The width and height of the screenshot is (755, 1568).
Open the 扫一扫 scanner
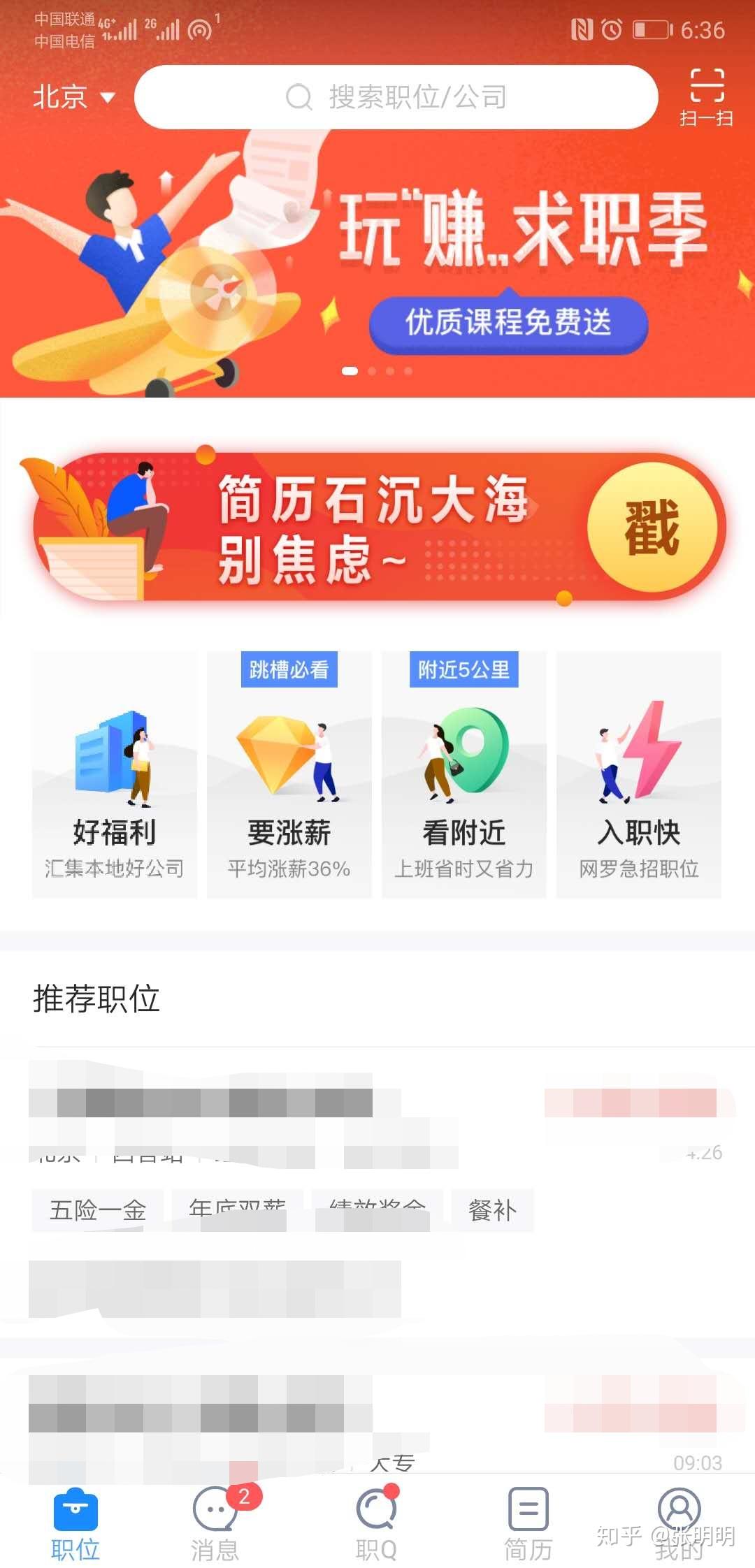click(706, 96)
